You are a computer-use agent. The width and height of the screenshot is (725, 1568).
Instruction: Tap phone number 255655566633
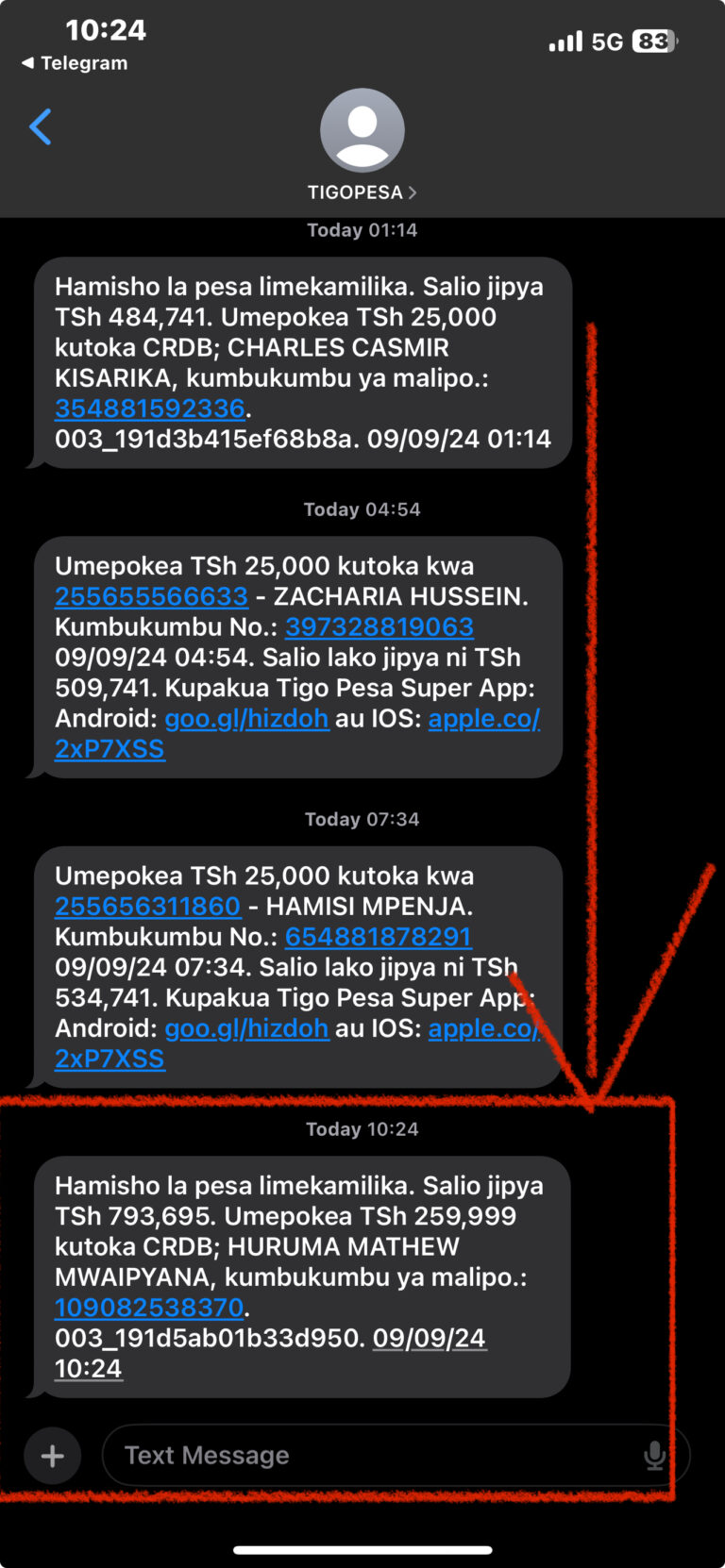coord(151,596)
